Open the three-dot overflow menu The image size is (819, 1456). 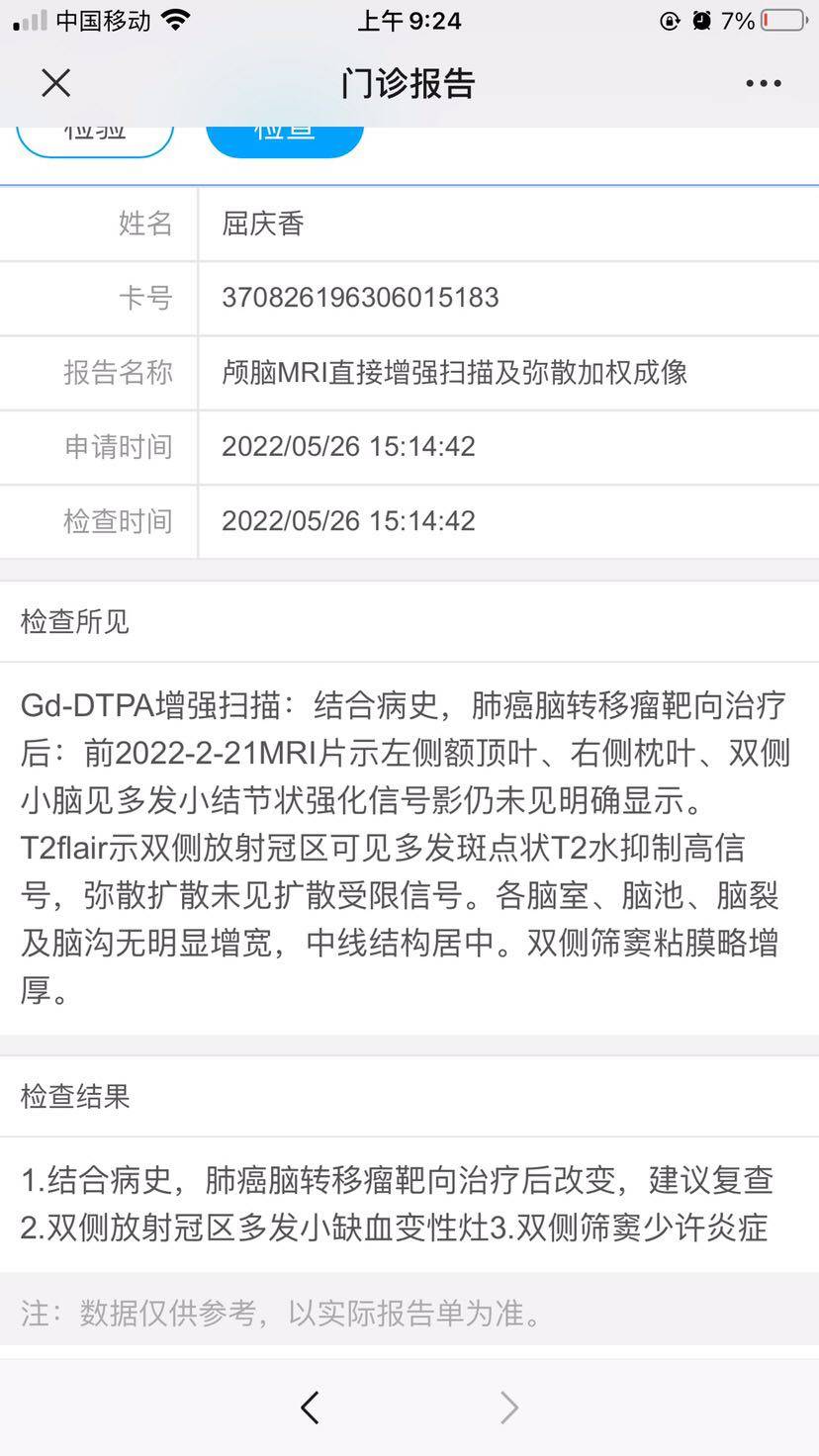pos(763,84)
